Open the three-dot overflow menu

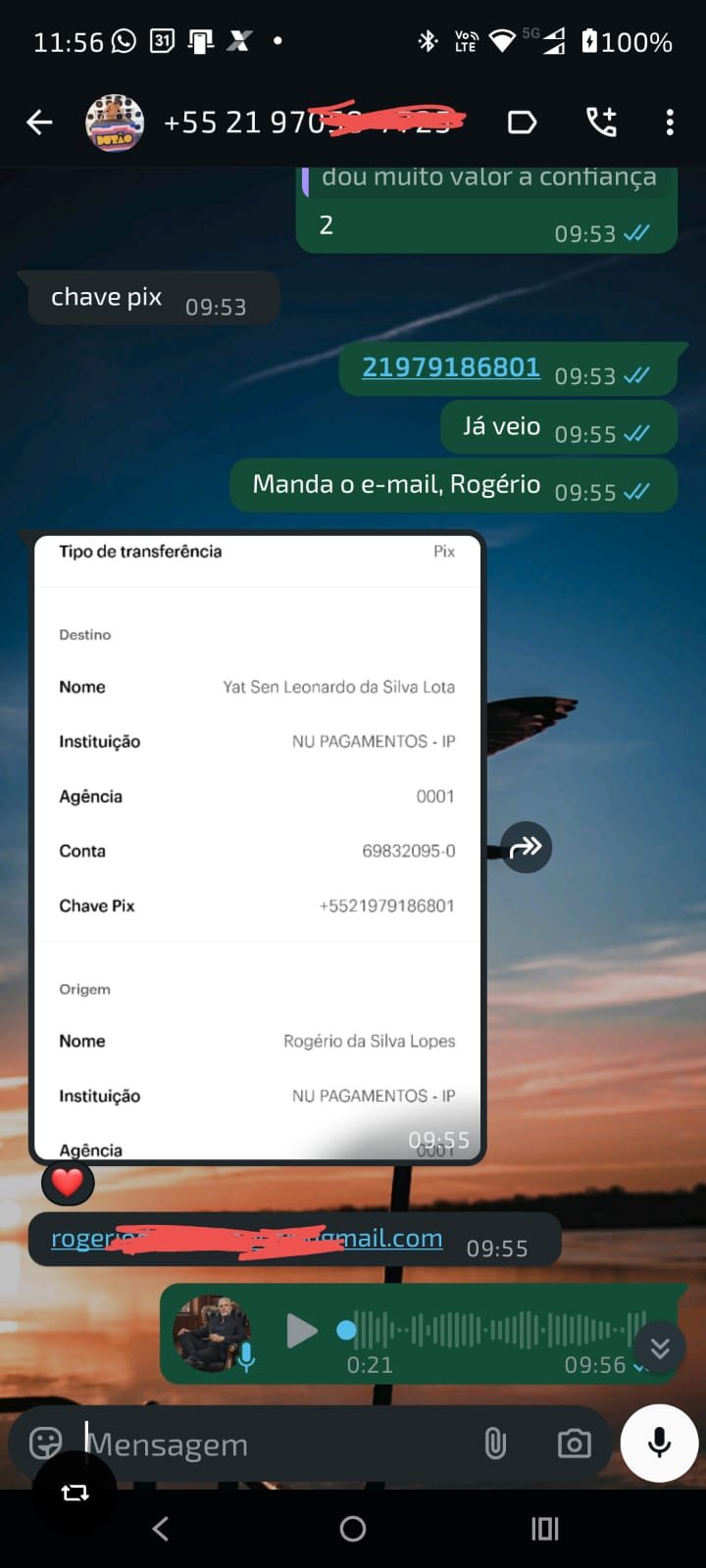pos(670,122)
